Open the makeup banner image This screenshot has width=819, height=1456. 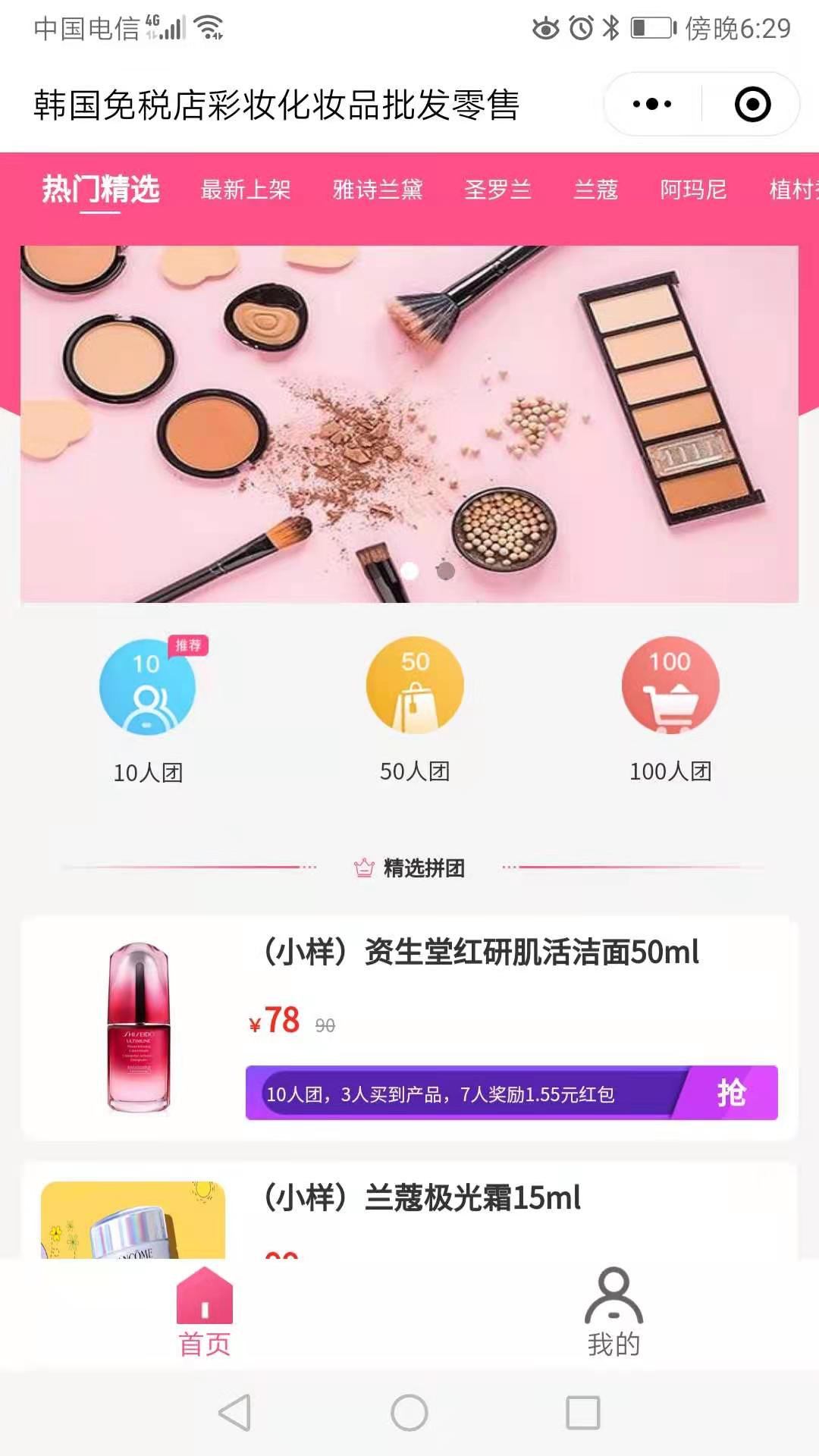(x=409, y=423)
